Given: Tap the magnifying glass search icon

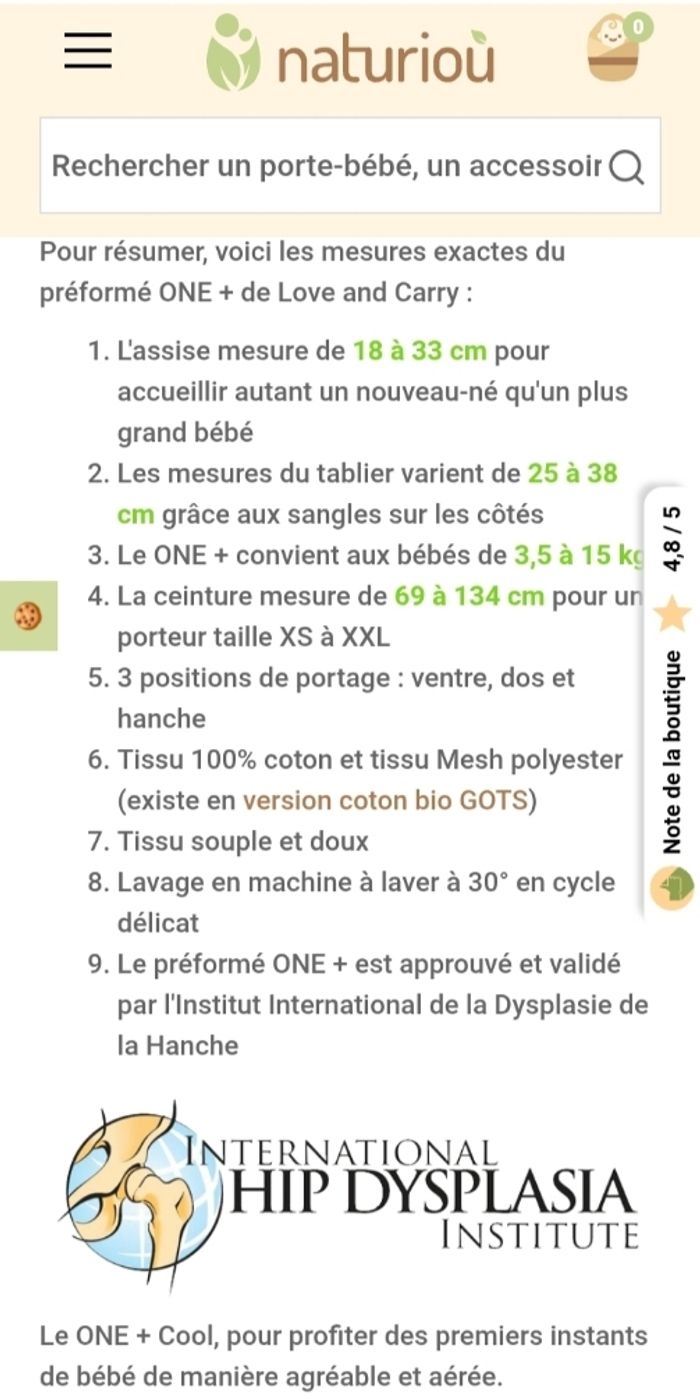Looking at the screenshot, I should tap(626, 168).
